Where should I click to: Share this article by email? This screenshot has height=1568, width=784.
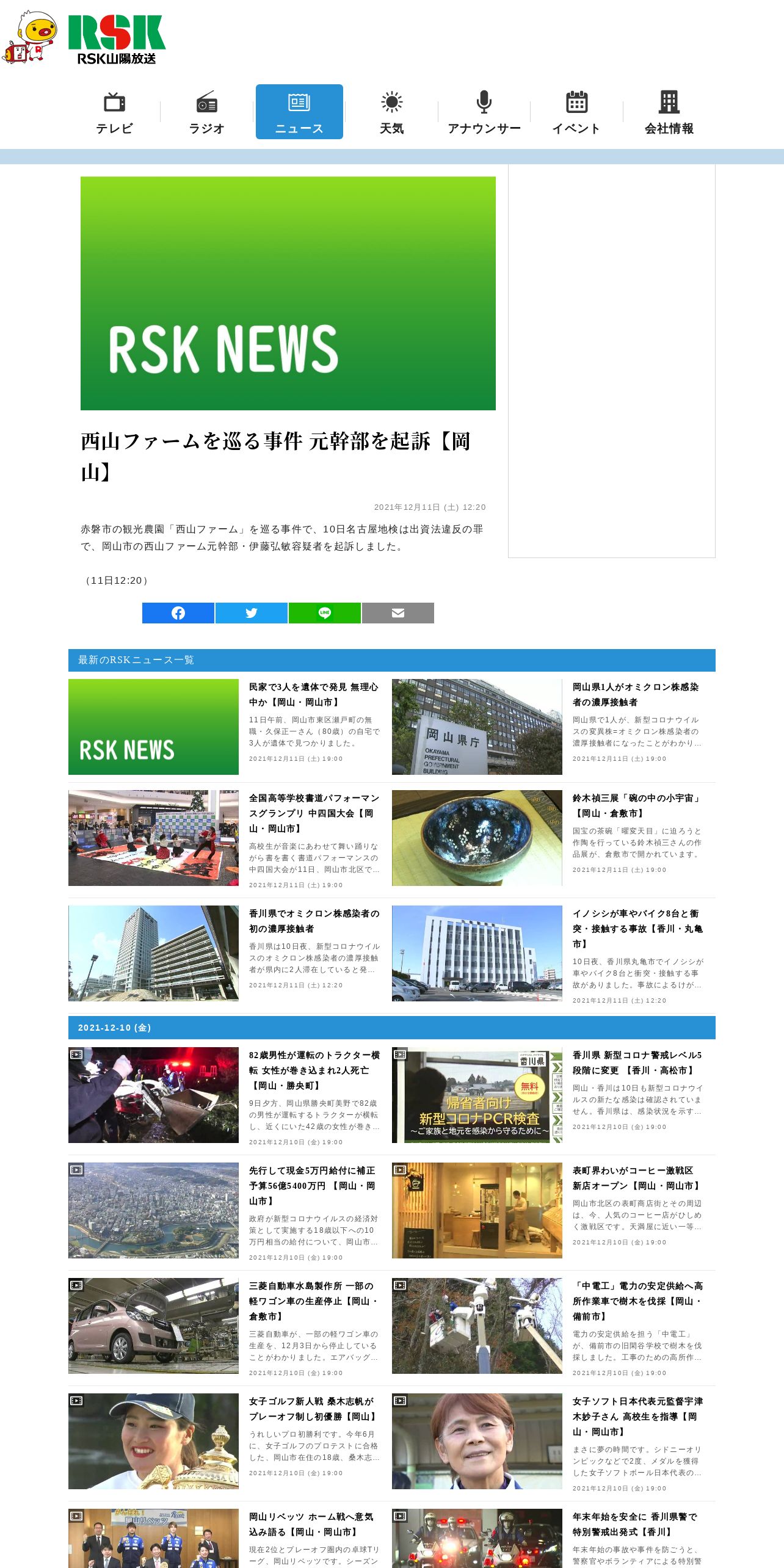pyautogui.click(x=398, y=613)
